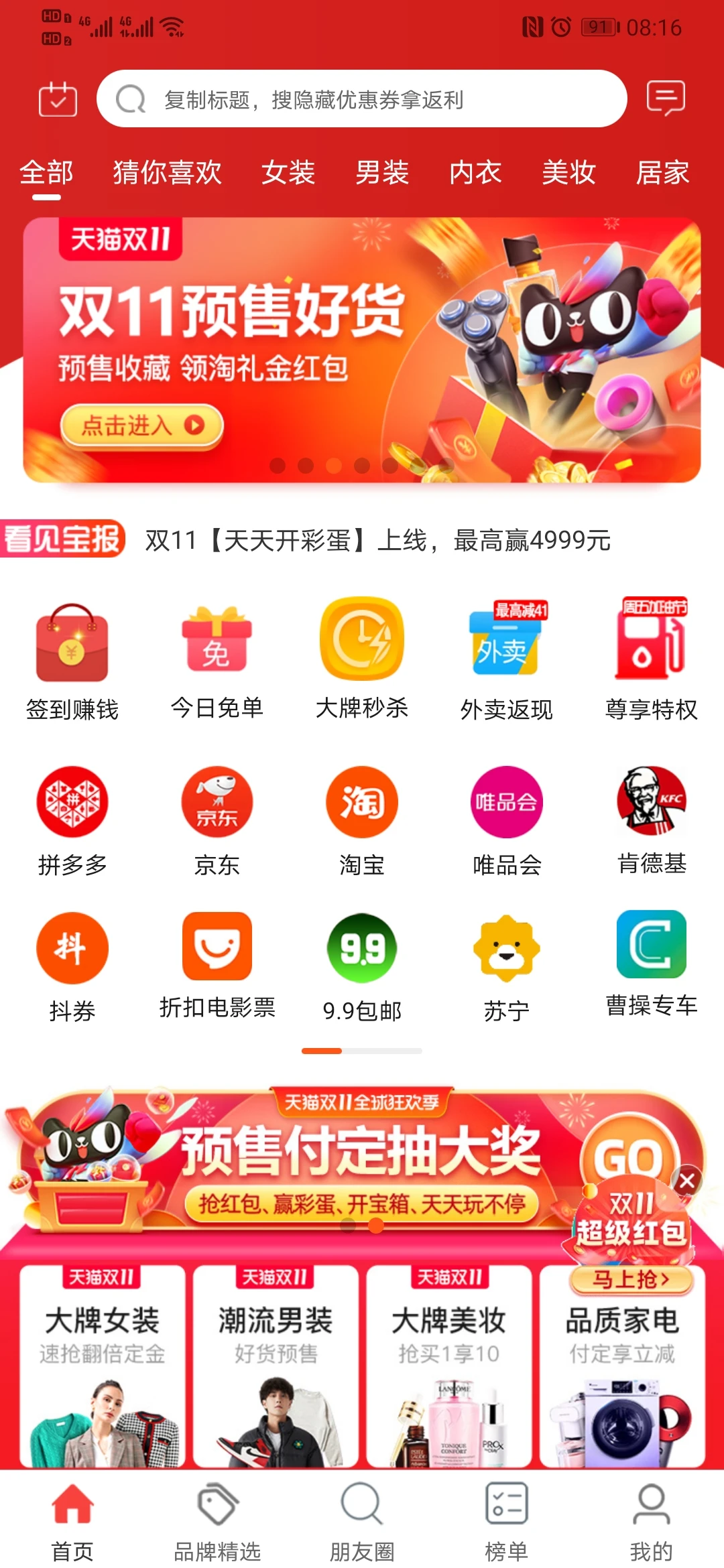The height and width of the screenshot is (1568, 724).
Task: Open 大牌秒杀 flash sale
Action: point(362,660)
